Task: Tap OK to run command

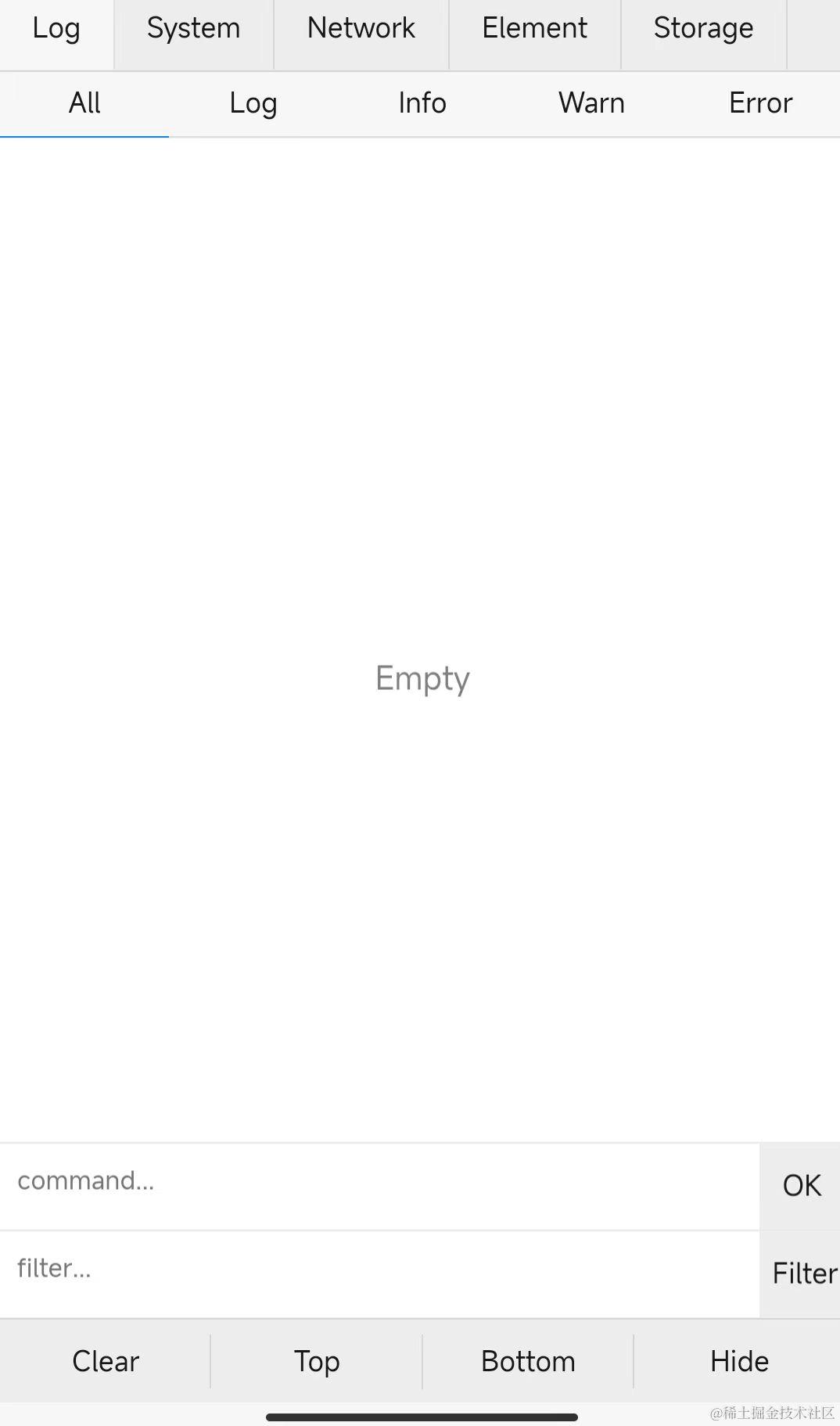Action: pyautogui.click(x=801, y=1186)
